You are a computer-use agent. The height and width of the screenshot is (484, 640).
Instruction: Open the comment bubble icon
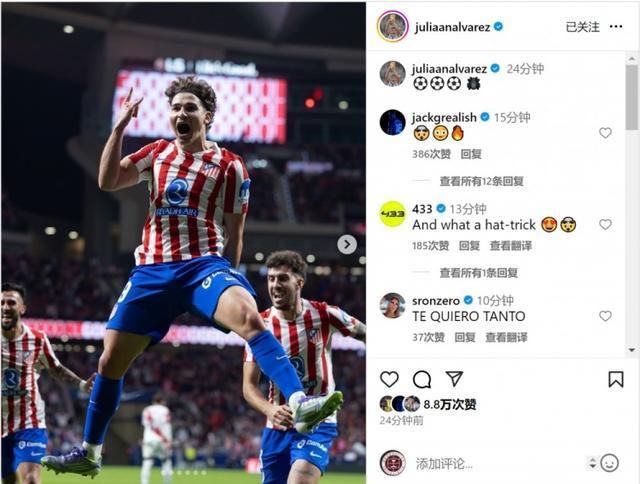coord(421,379)
